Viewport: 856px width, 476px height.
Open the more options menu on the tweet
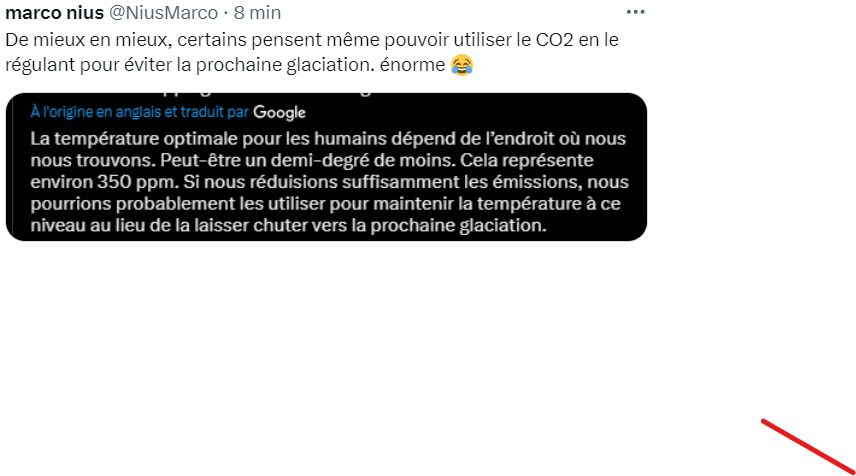pyautogui.click(x=635, y=12)
